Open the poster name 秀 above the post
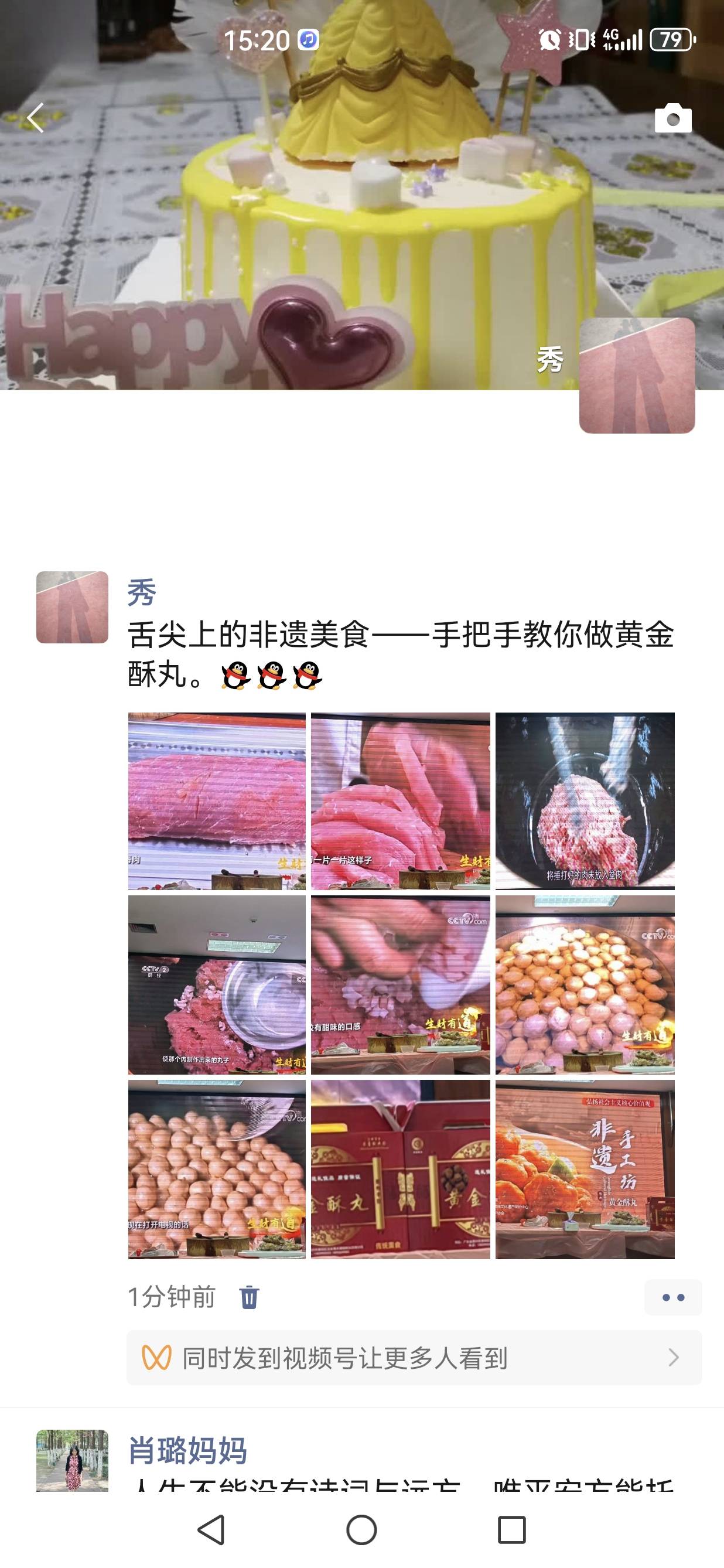Screen dimensions: 724x1568 click(142, 592)
